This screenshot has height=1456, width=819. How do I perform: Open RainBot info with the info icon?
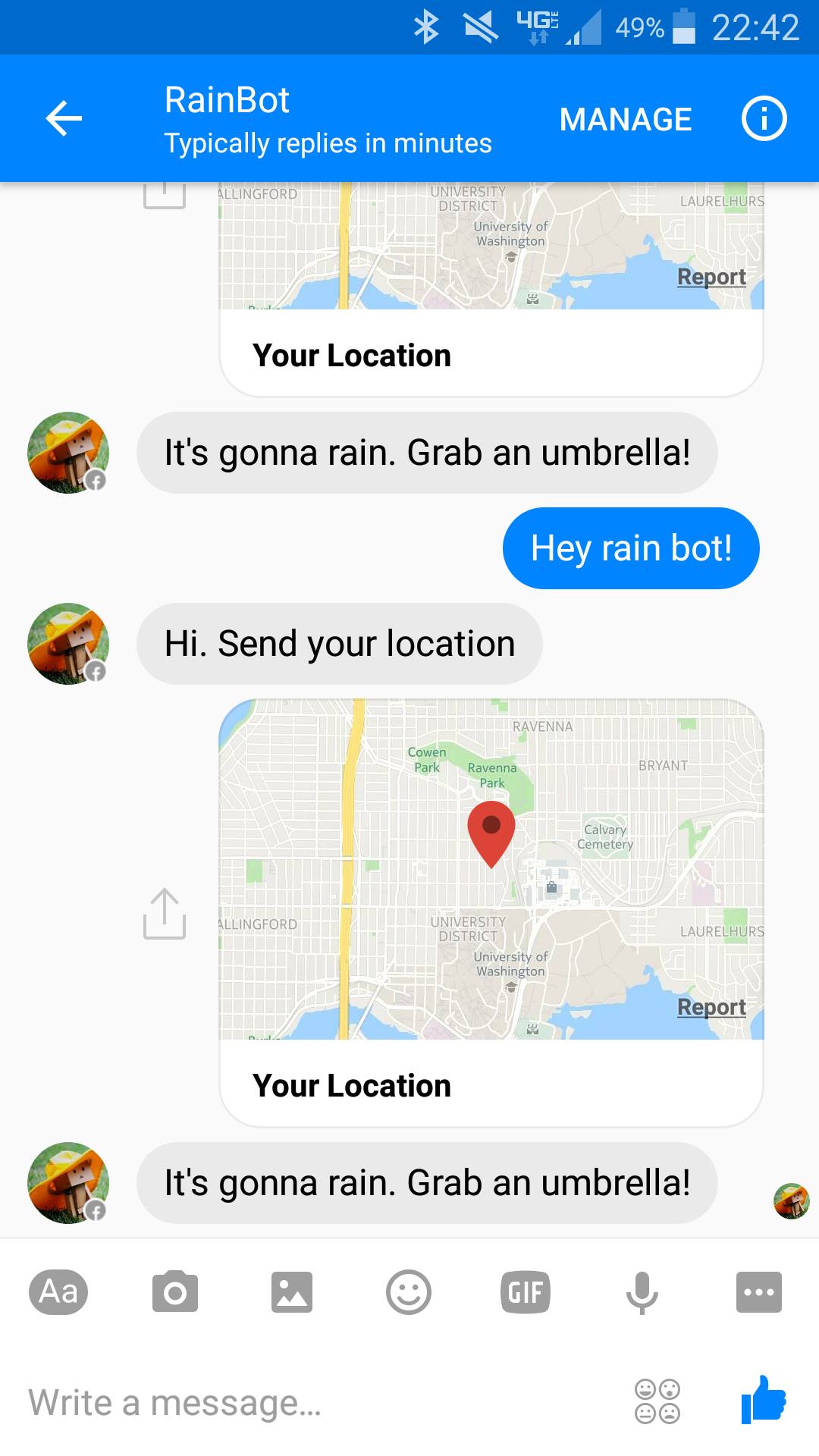pyautogui.click(x=764, y=118)
